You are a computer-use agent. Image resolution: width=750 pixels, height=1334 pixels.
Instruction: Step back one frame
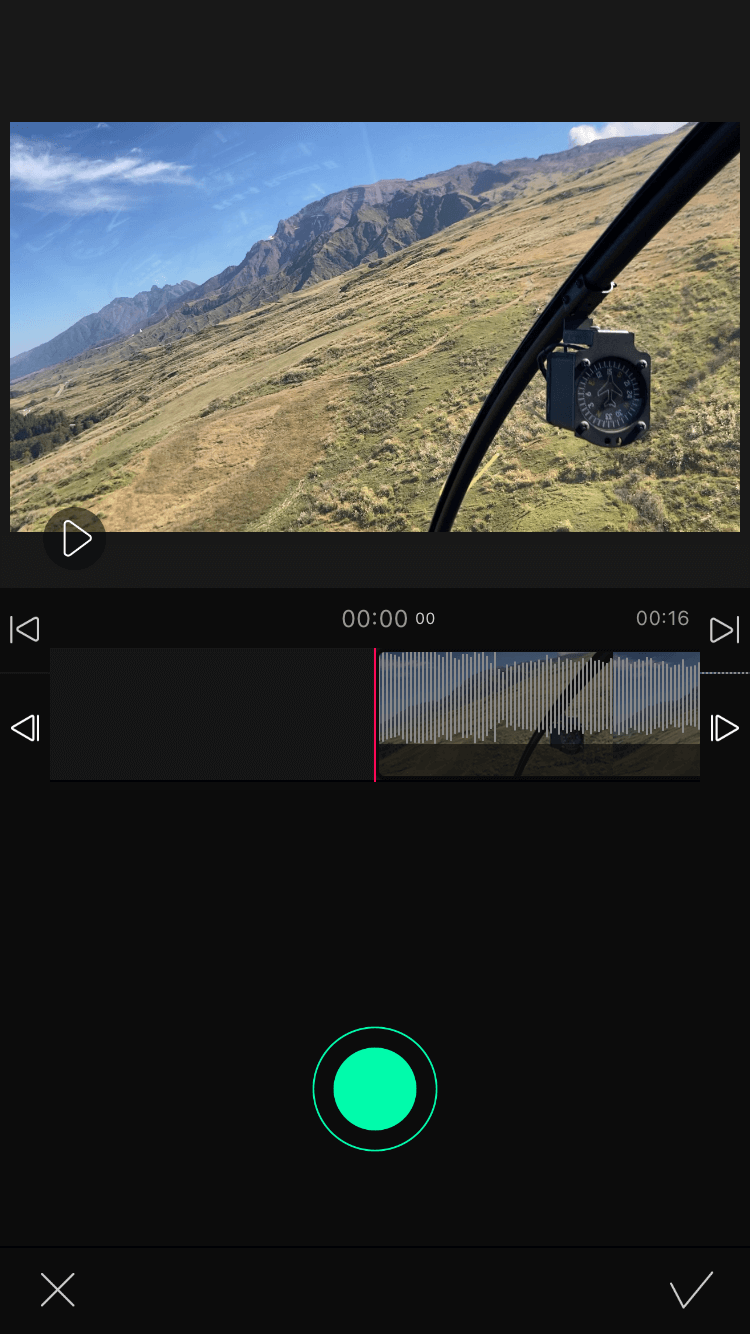25,728
